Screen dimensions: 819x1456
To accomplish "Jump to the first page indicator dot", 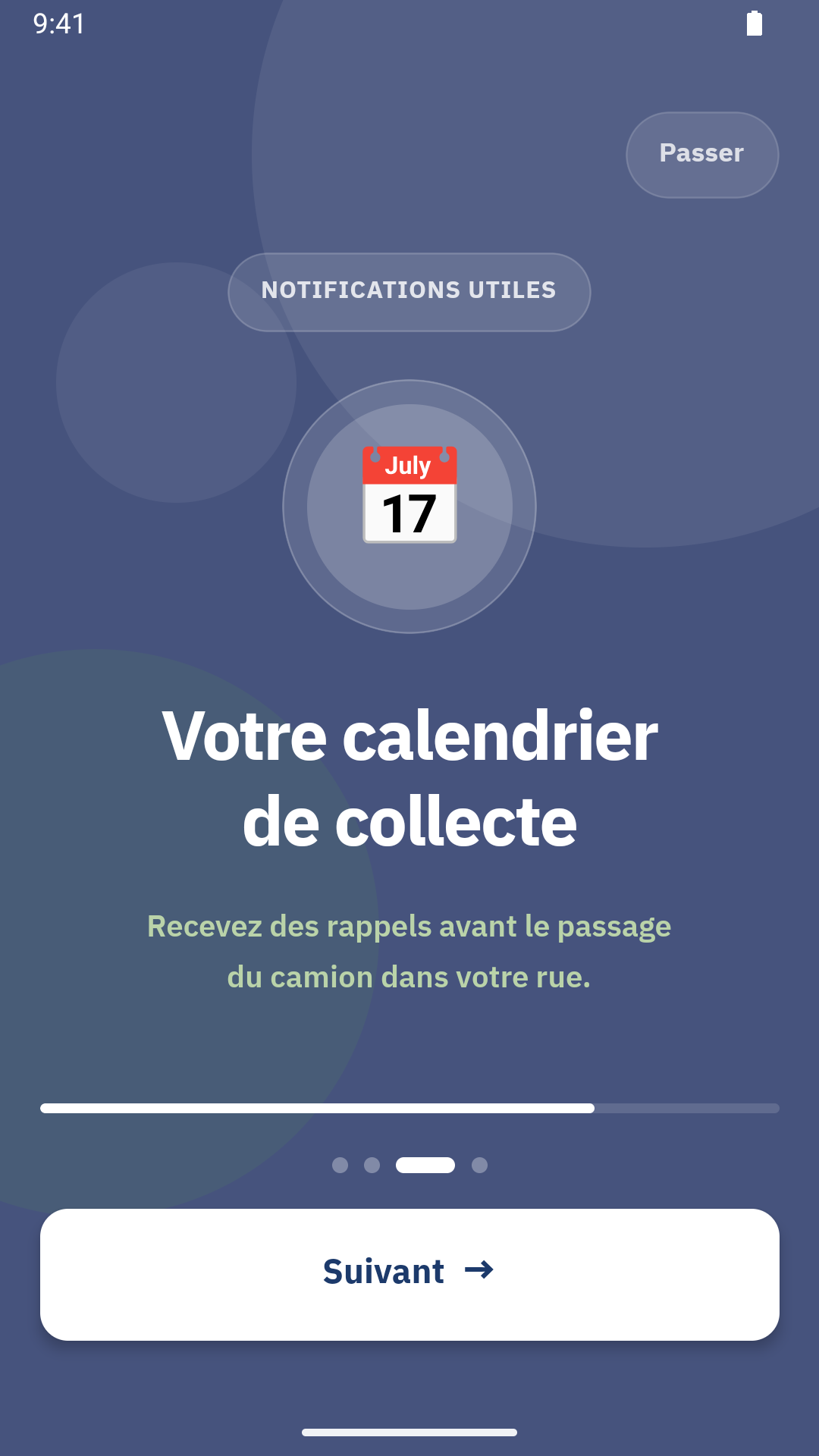I will pos(340,1165).
